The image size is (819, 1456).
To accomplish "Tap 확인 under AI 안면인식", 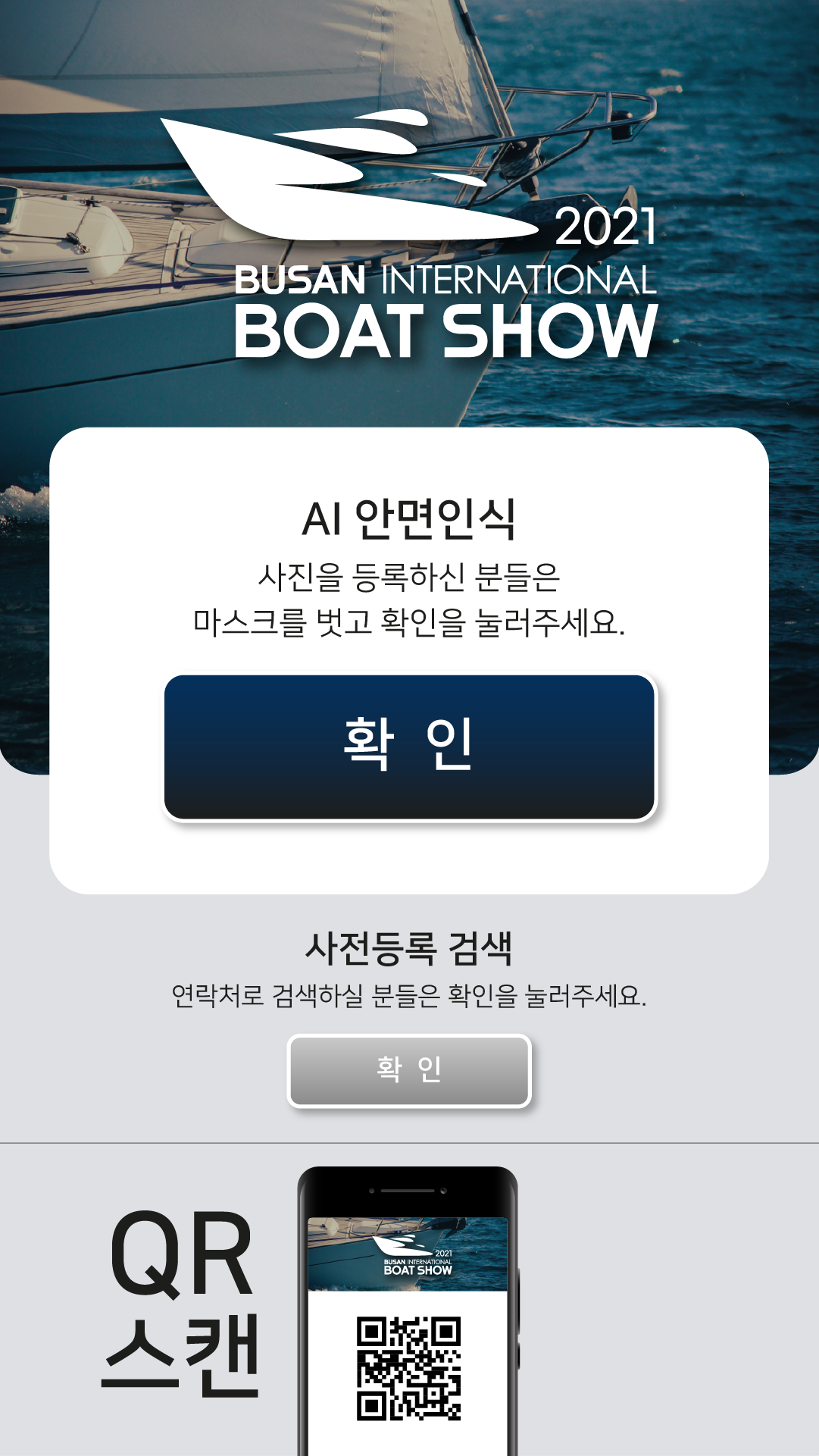I will coord(409,747).
